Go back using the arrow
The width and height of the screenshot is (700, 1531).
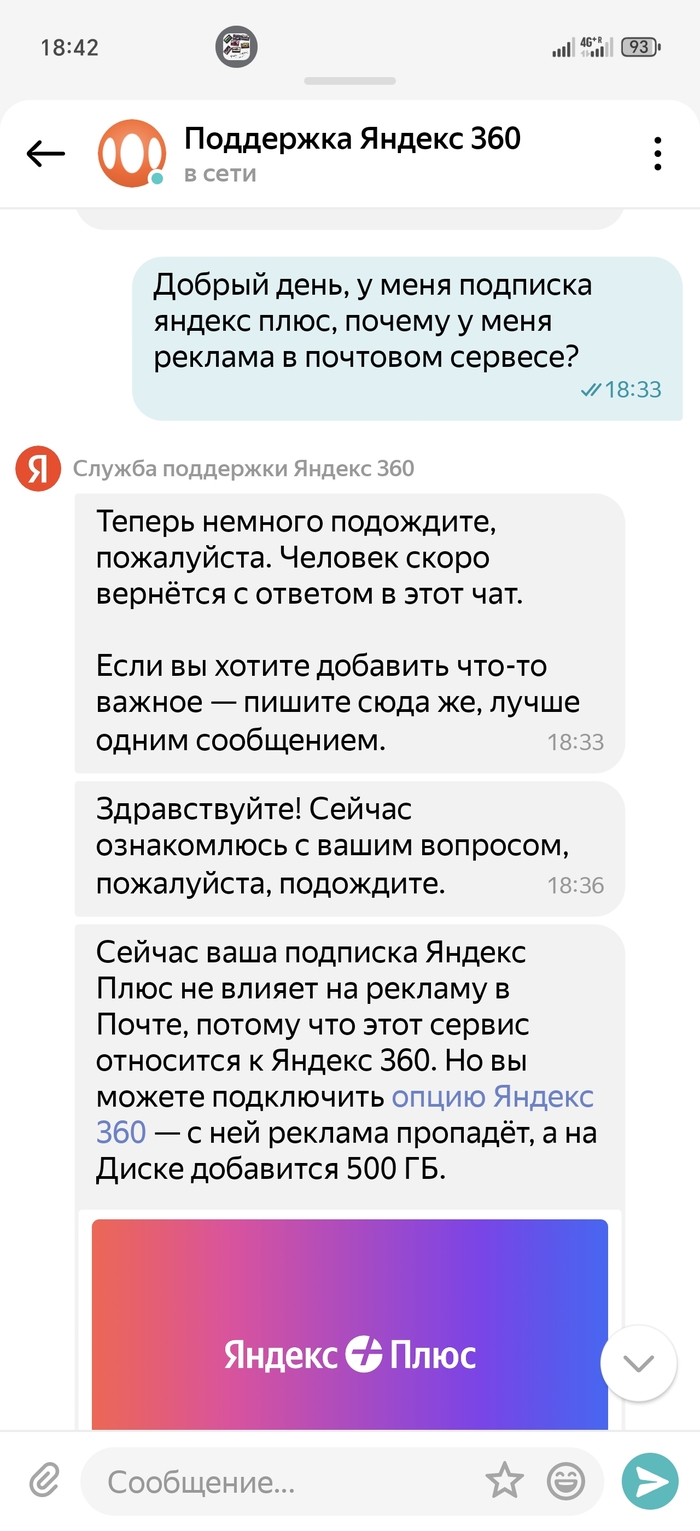click(x=46, y=153)
